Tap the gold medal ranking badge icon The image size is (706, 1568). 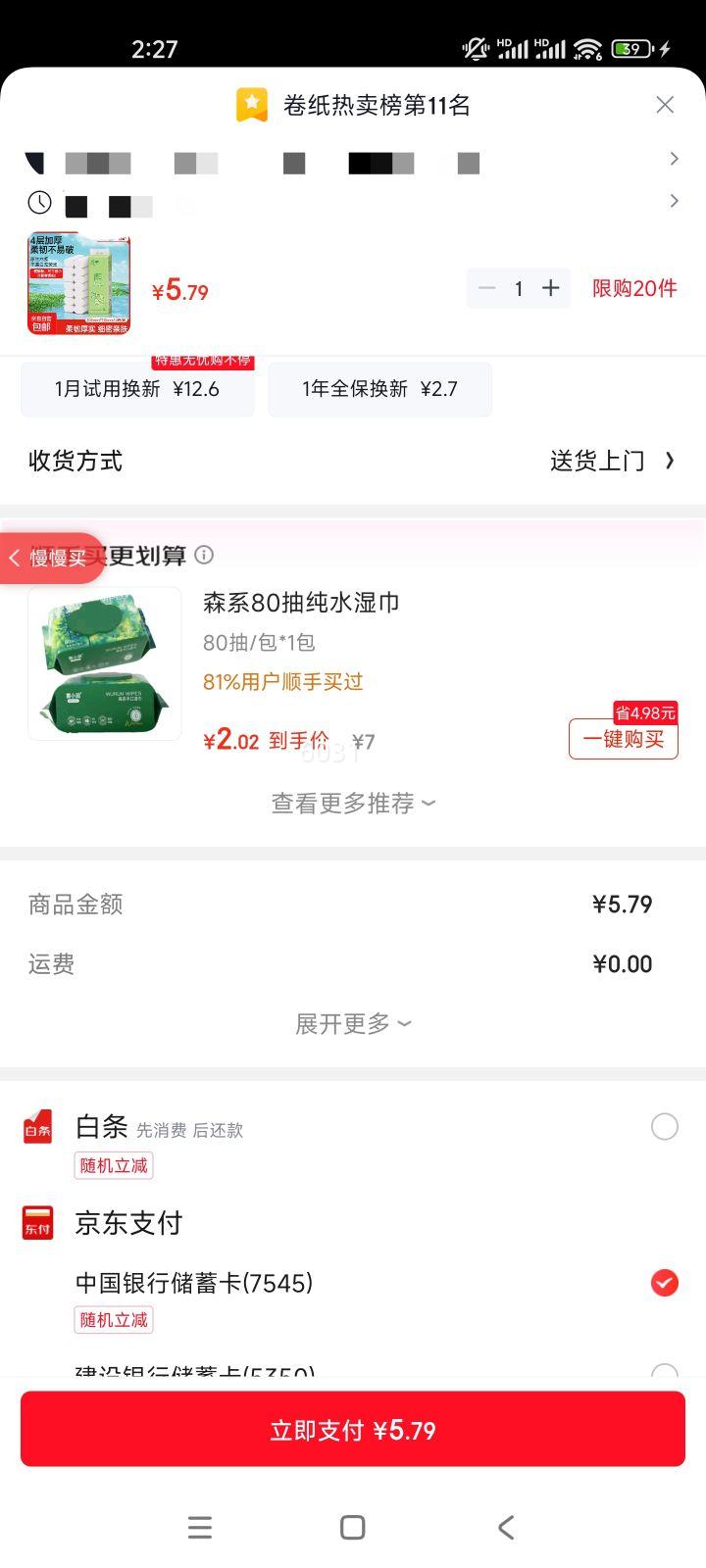(x=251, y=104)
